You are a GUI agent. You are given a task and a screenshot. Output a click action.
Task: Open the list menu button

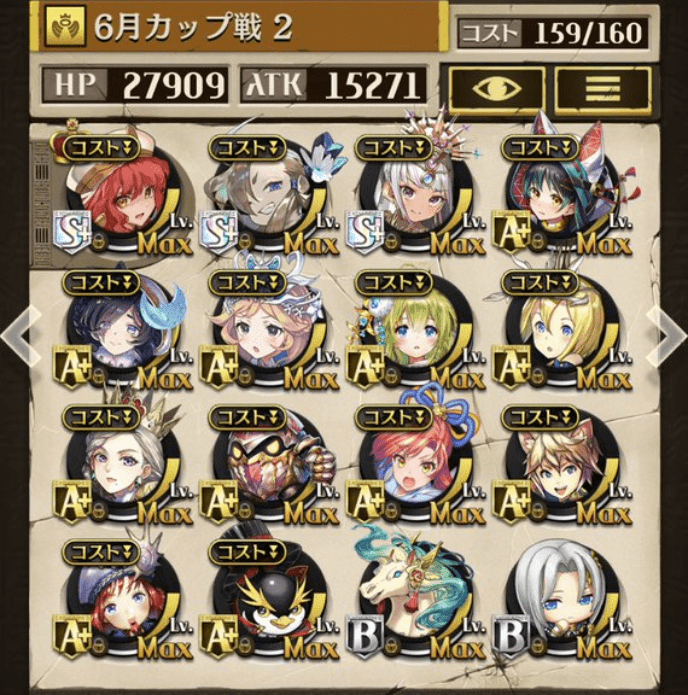coord(603,89)
